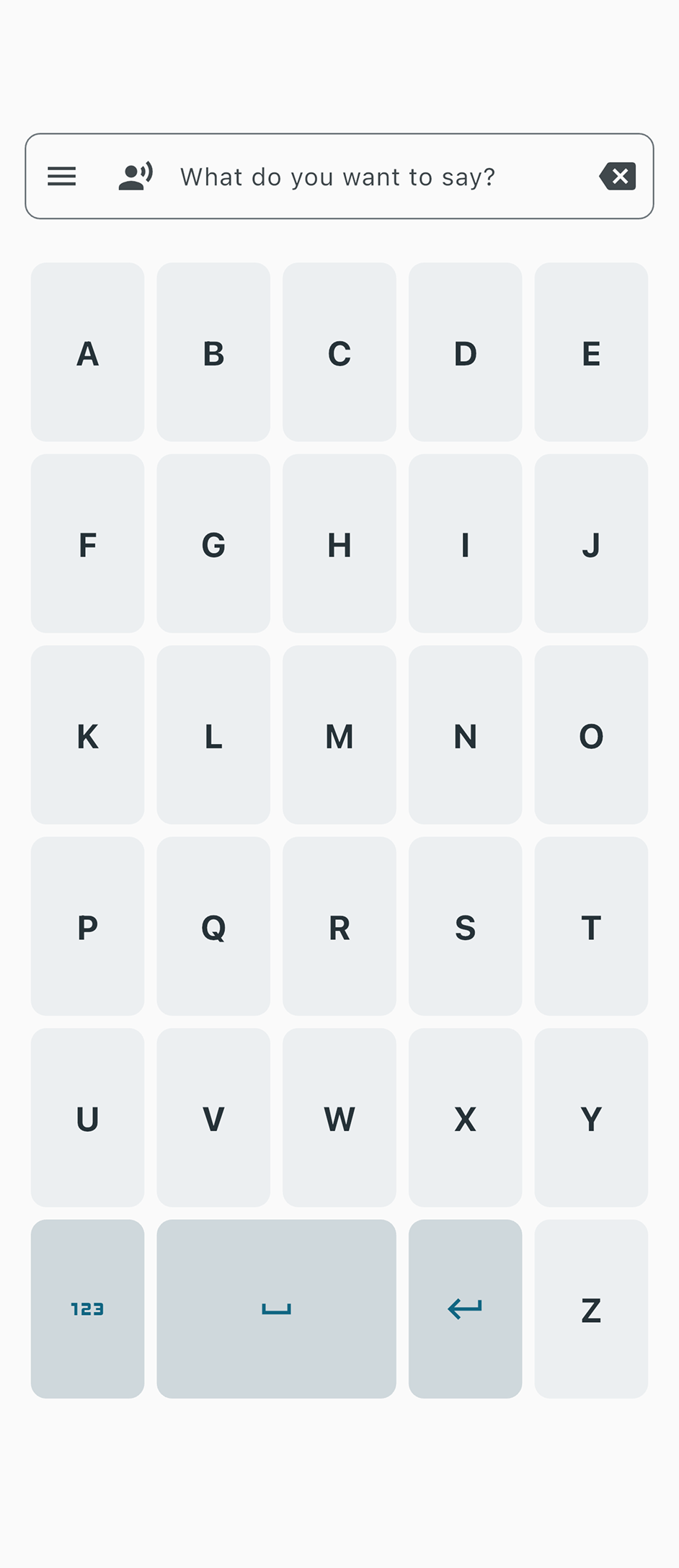Enter the letter W key
This screenshot has height=1568, width=679.
click(x=339, y=1118)
